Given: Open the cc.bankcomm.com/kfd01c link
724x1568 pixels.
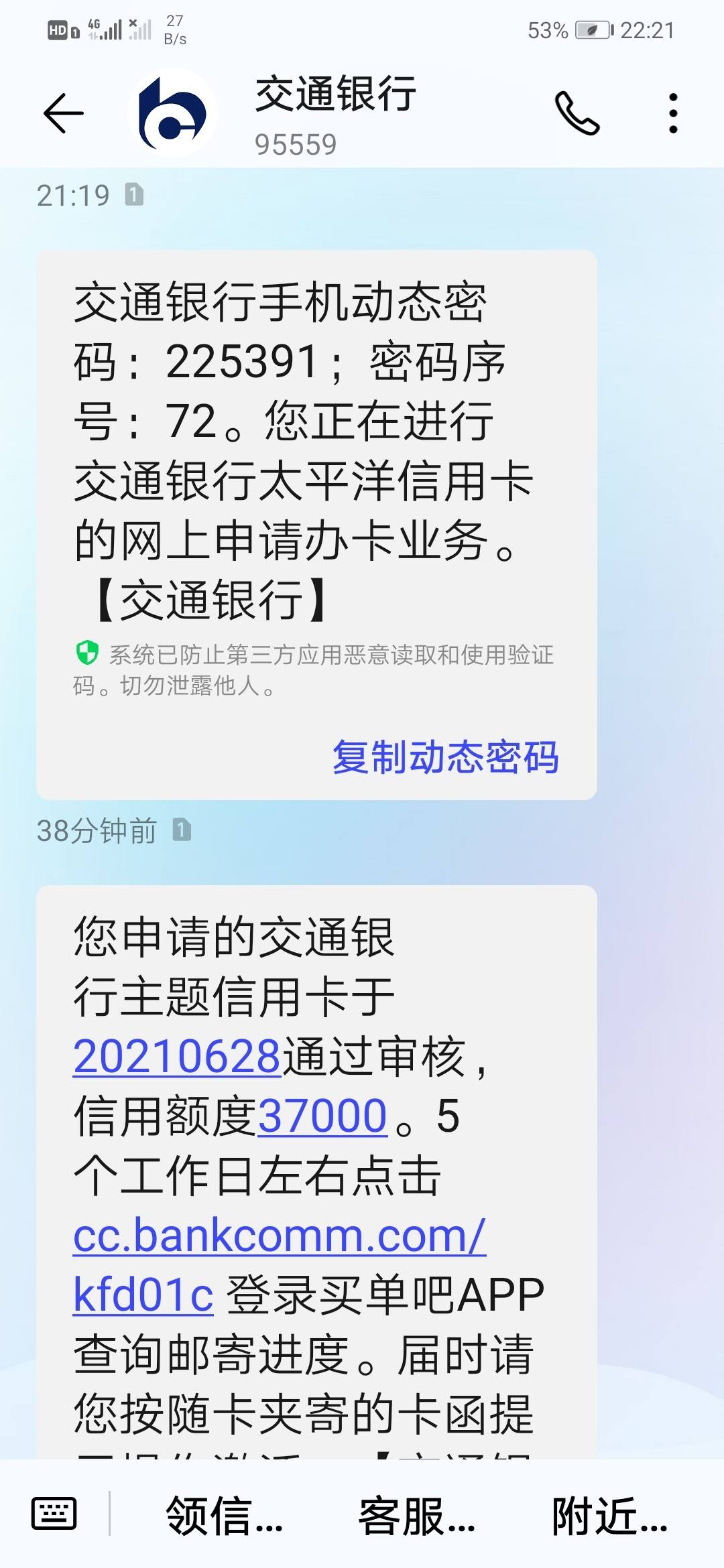Looking at the screenshot, I should point(280,1264).
